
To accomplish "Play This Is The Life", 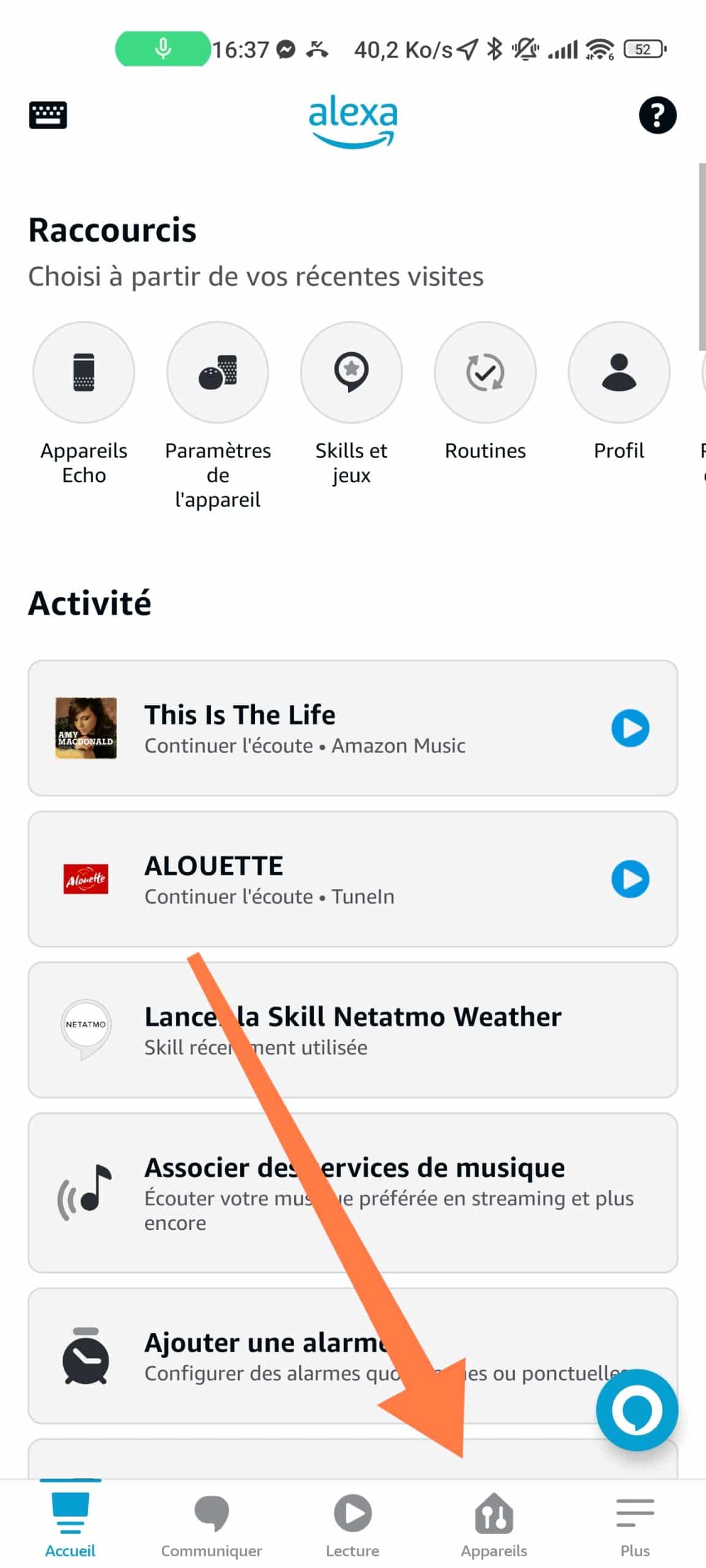I will point(630,728).
